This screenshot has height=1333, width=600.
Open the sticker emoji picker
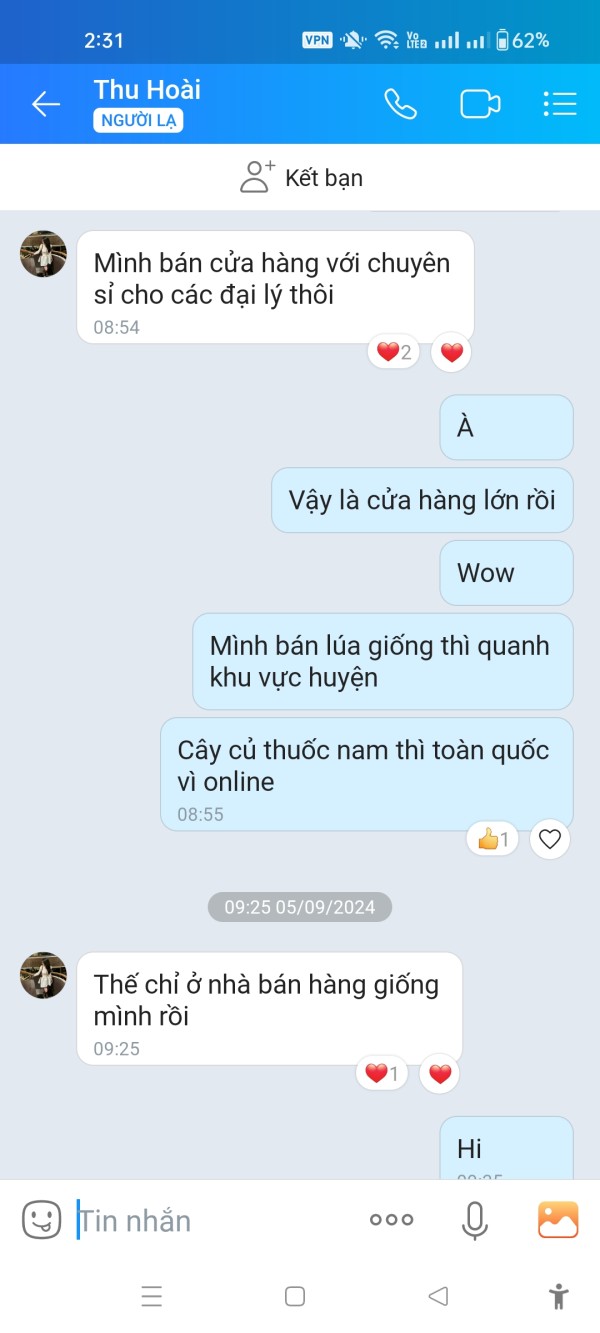(x=42, y=1219)
